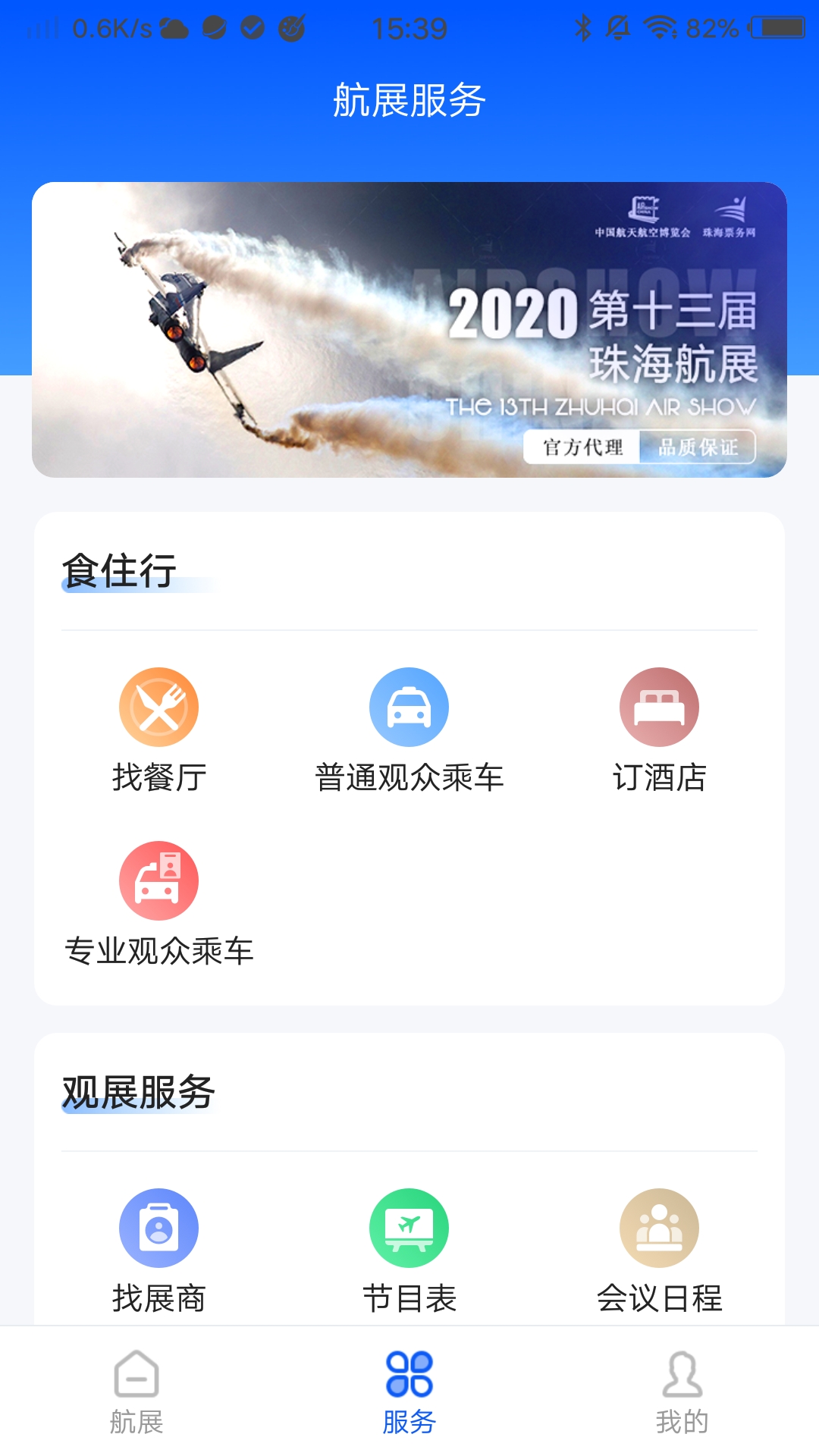The height and width of the screenshot is (1456, 819).
Task: Open the 订酒店 hotel booking icon
Action: pos(659,705)
